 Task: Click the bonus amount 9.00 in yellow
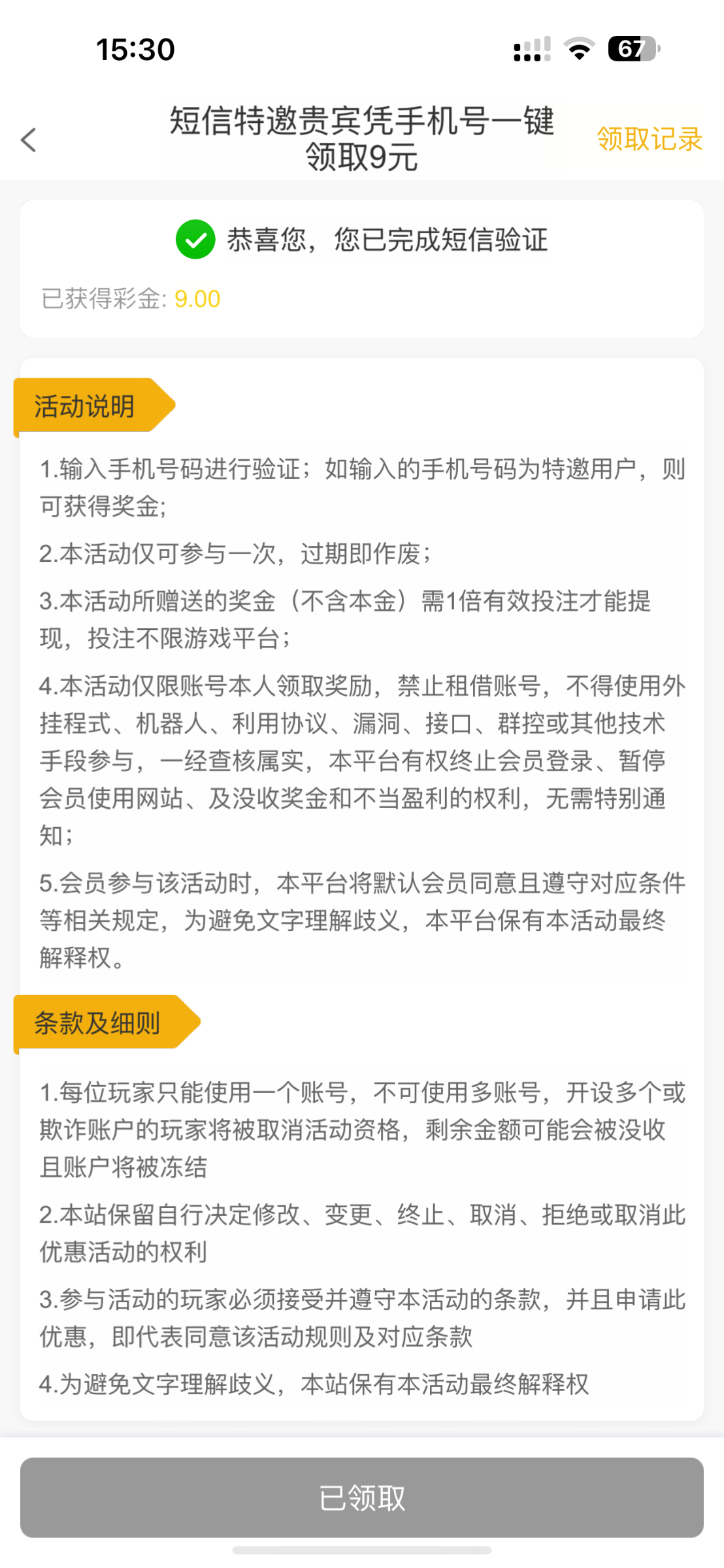click(197, 299)
